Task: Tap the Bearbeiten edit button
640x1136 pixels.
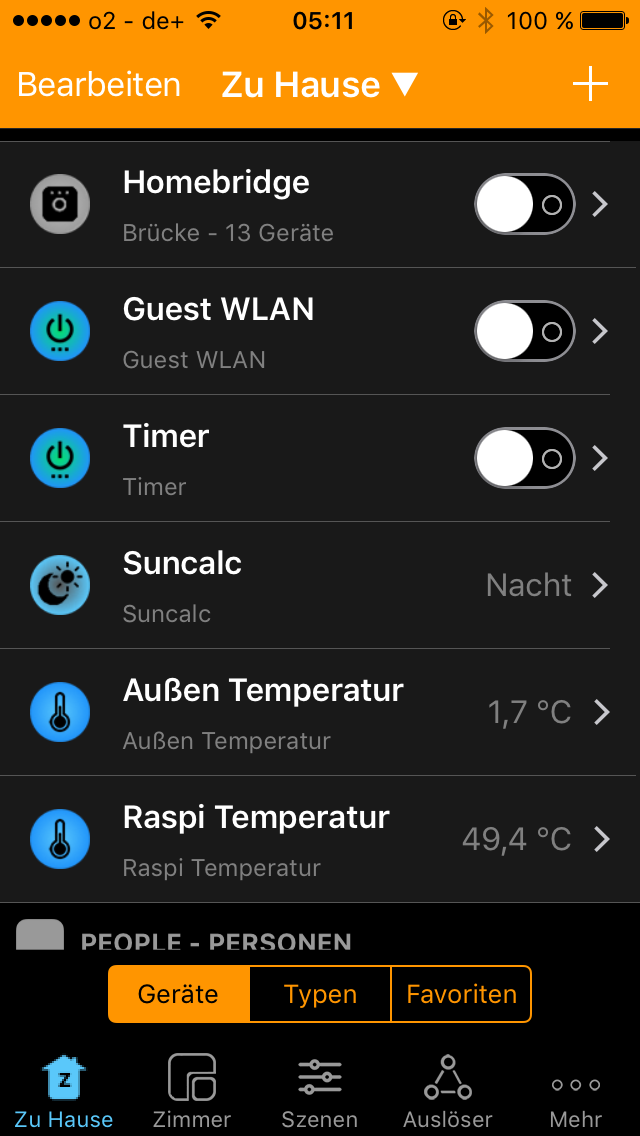Action: [99, 85]
